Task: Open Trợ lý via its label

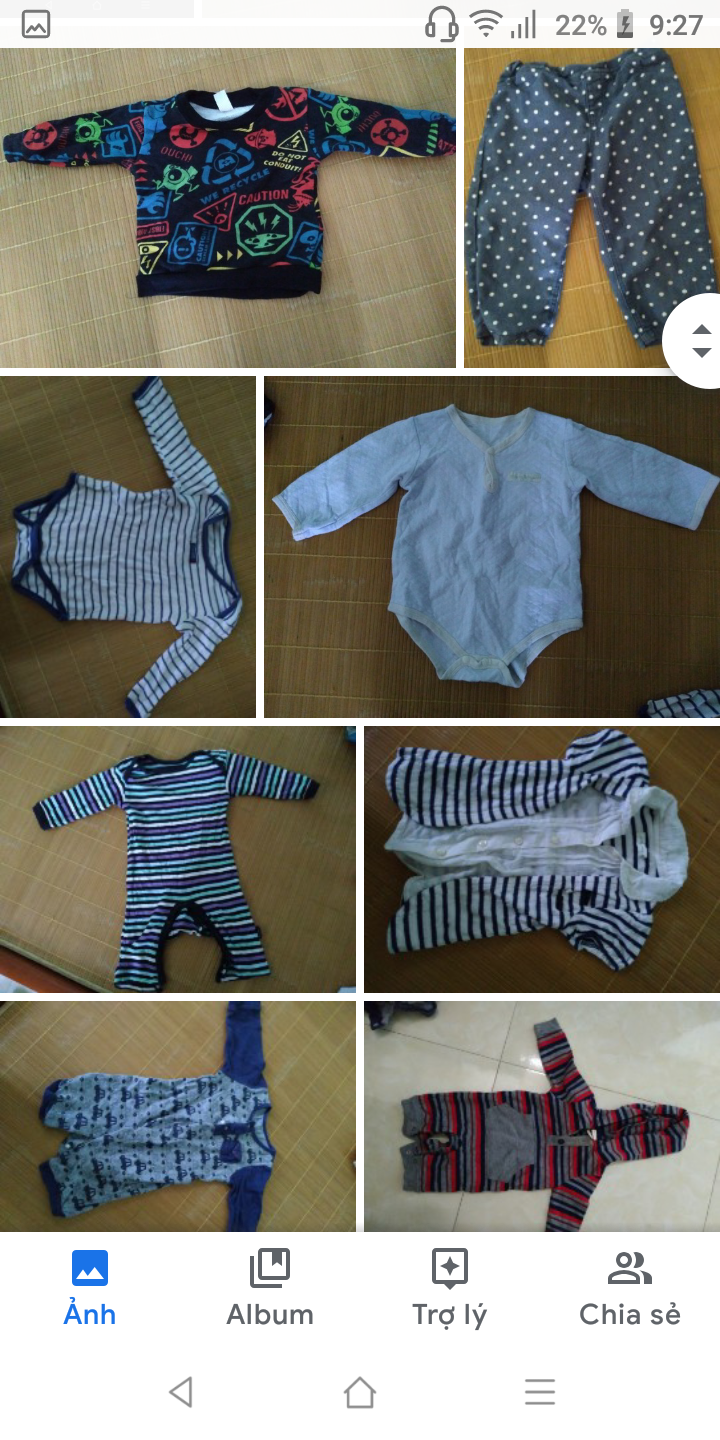Action: (x=449, y=1314)
